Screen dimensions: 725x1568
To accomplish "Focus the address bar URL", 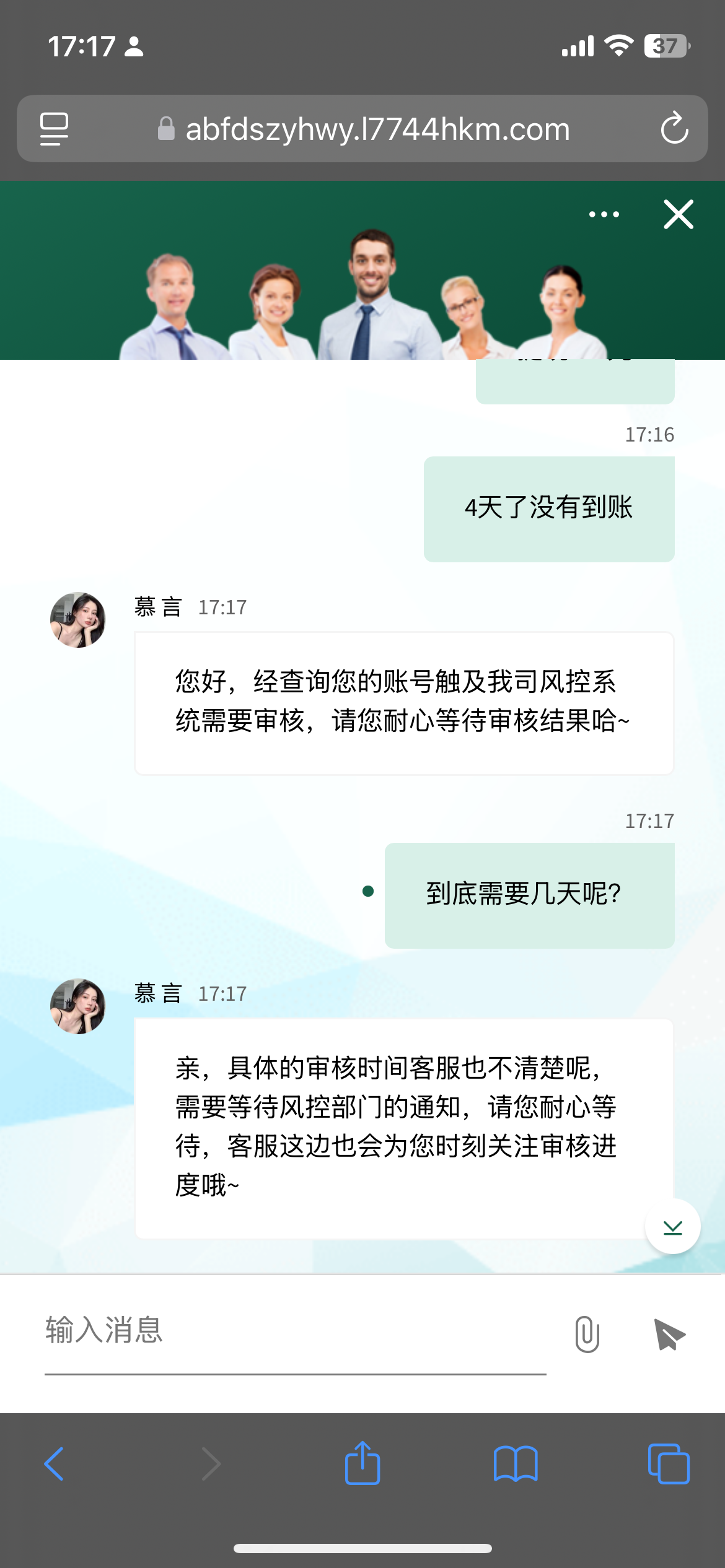I will pos(377,129).
